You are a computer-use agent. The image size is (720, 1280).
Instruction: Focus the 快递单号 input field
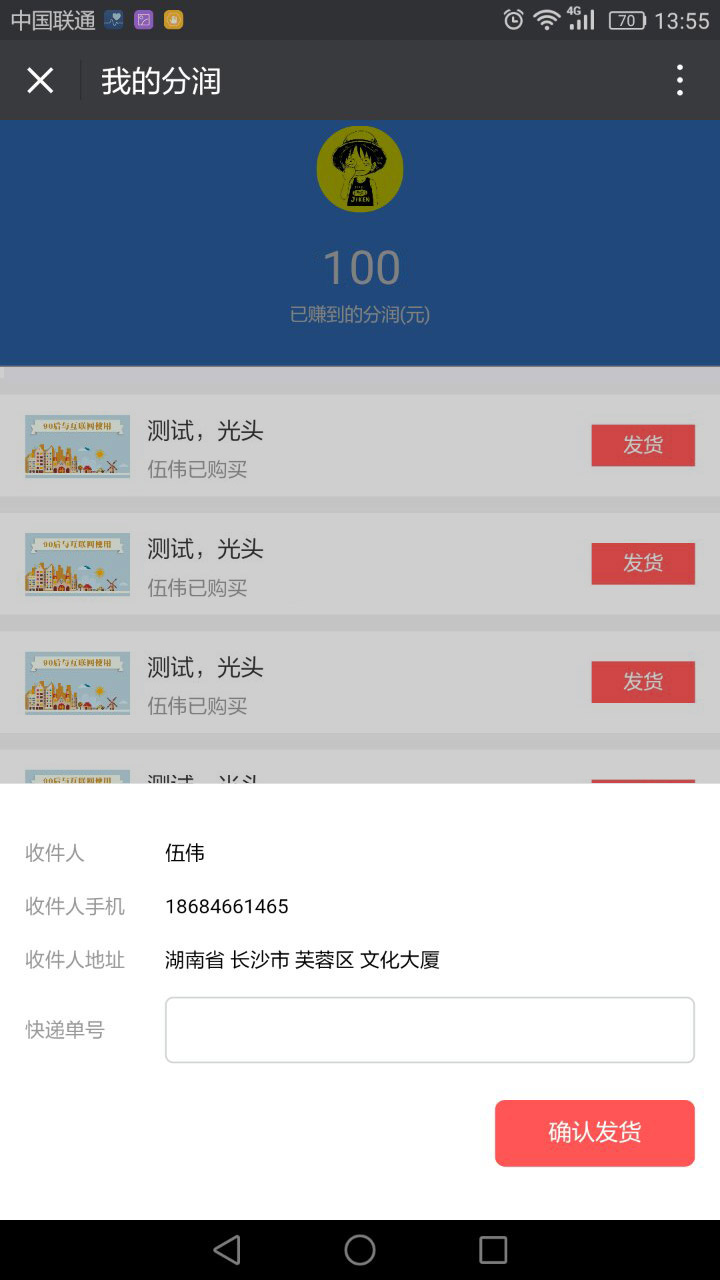[x=429, y=1029]
